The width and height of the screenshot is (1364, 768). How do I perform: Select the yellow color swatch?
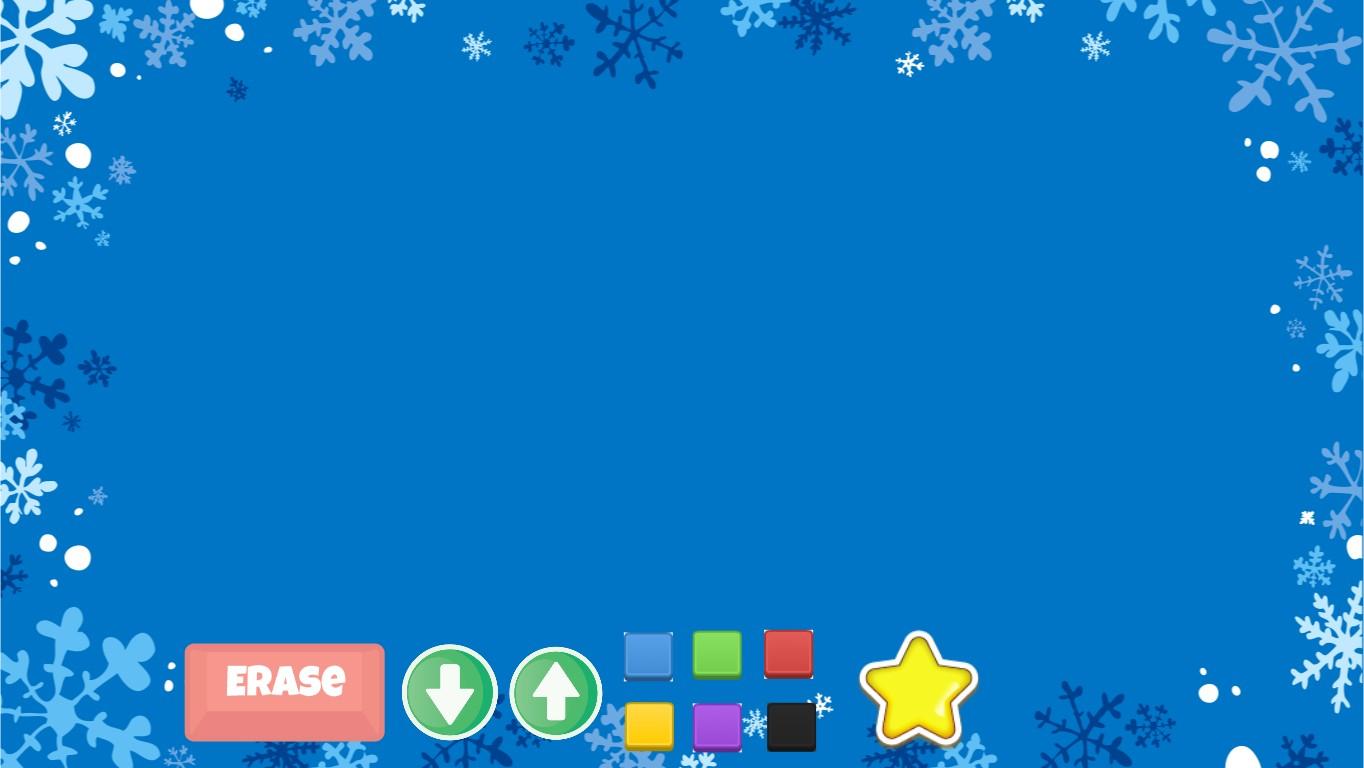(x=649, y=725)
